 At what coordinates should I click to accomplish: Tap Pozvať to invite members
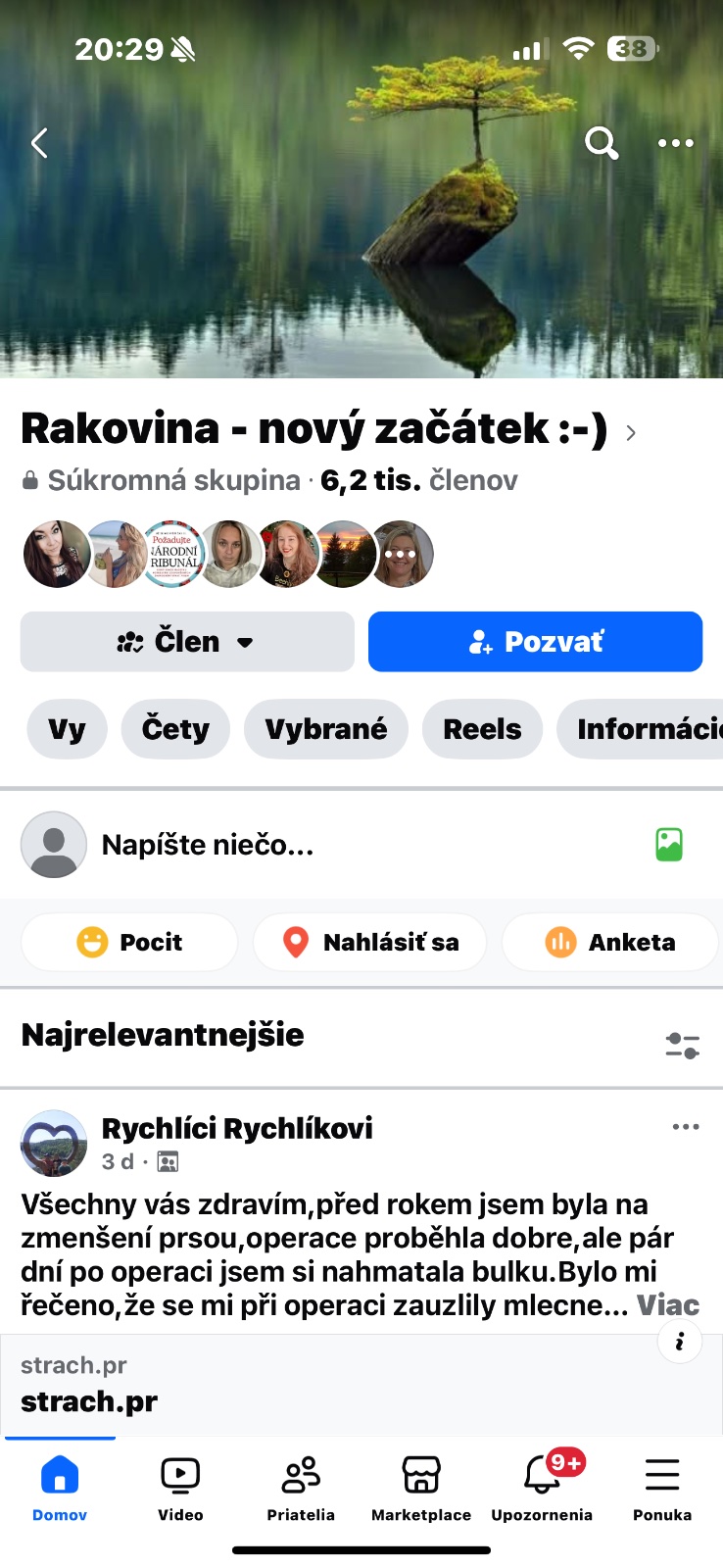click(535, 642)
